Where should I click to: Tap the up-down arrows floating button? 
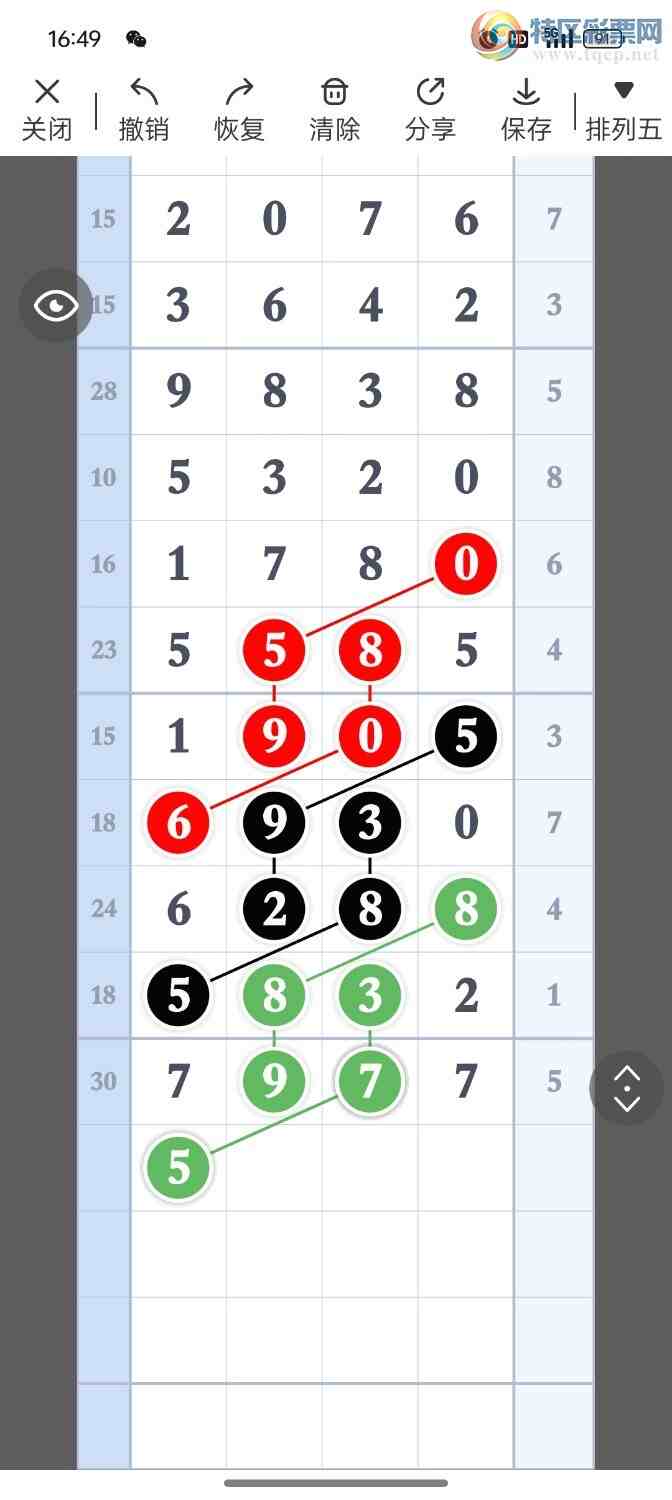point(626,1088)
